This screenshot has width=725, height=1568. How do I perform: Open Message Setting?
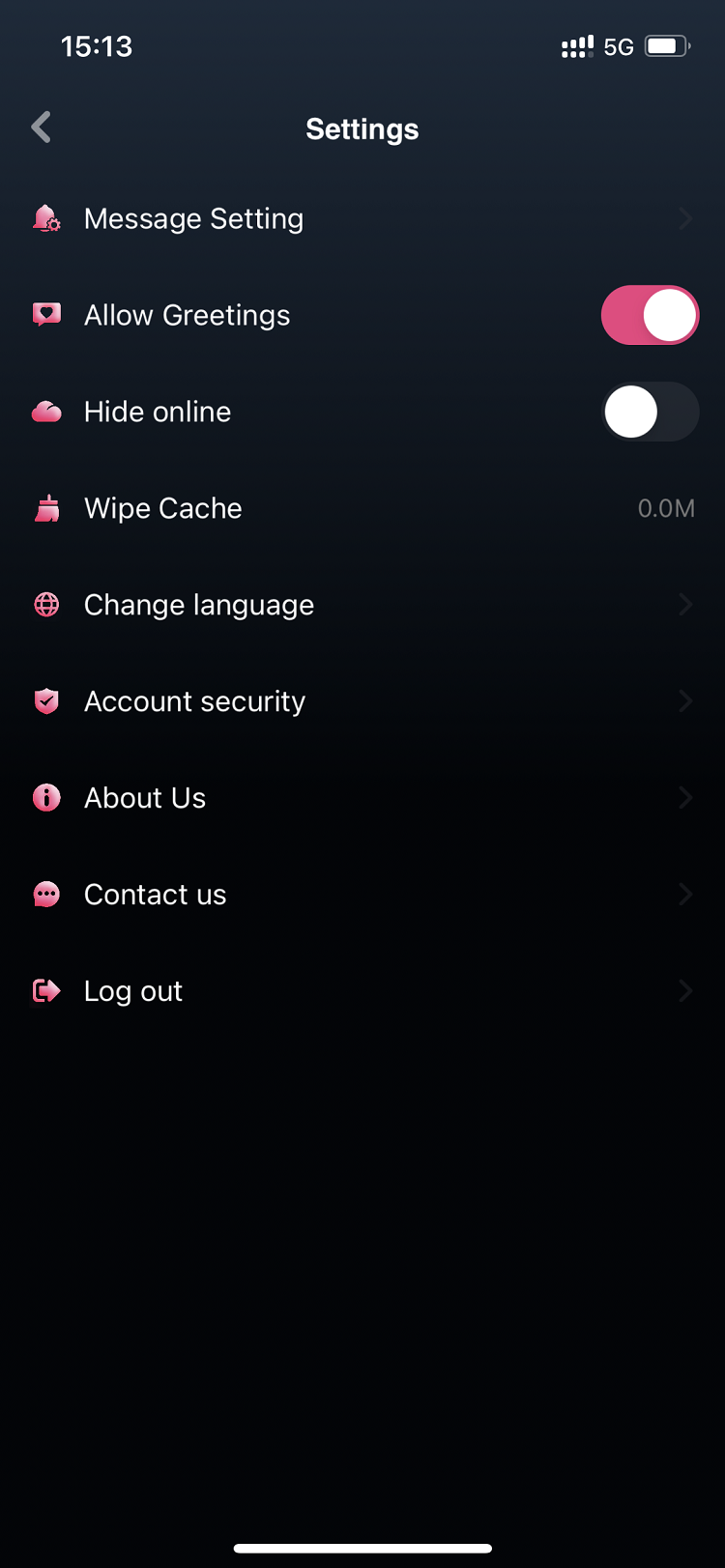[x=362, y=218]
